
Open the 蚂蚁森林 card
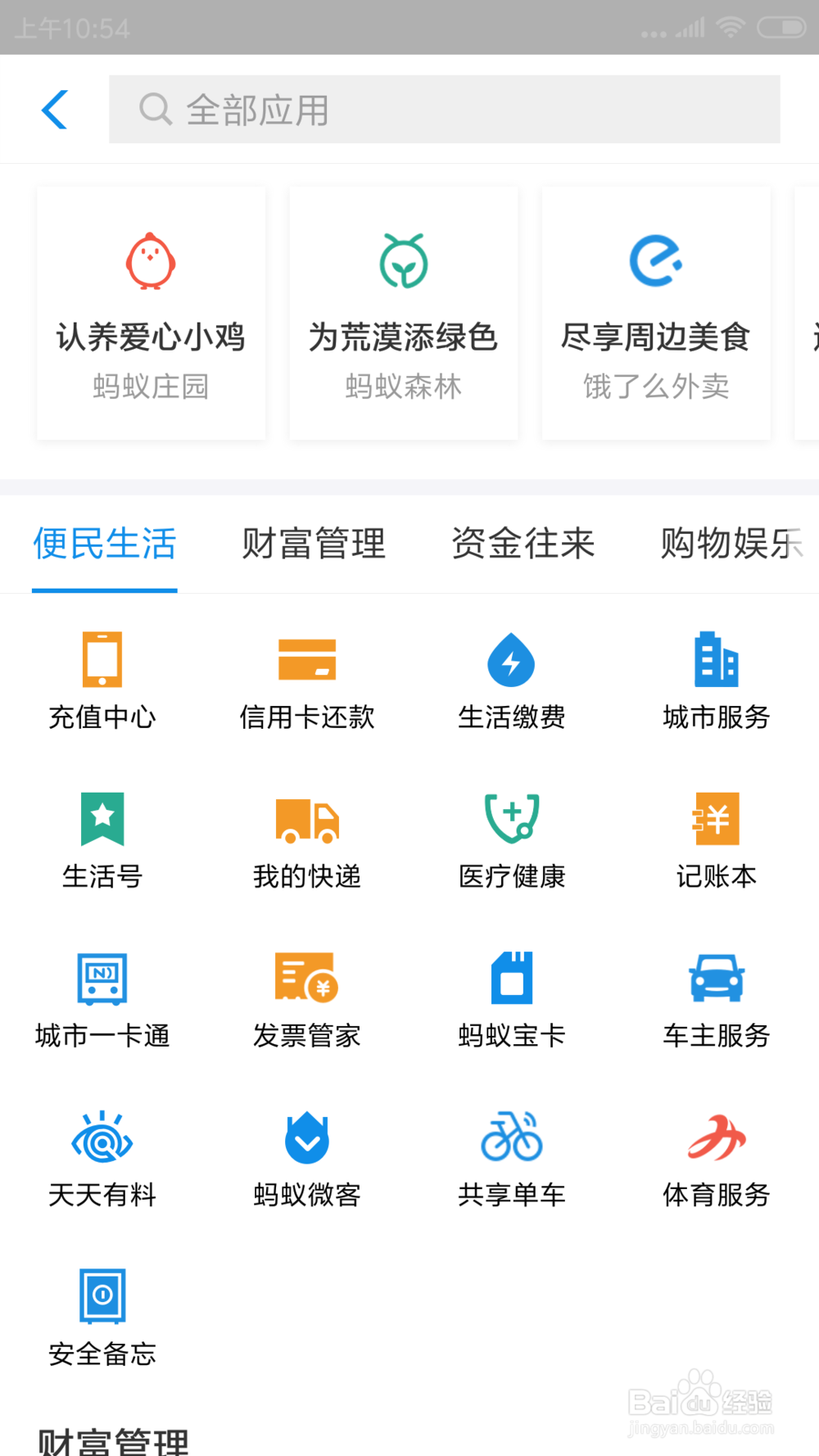403,314
